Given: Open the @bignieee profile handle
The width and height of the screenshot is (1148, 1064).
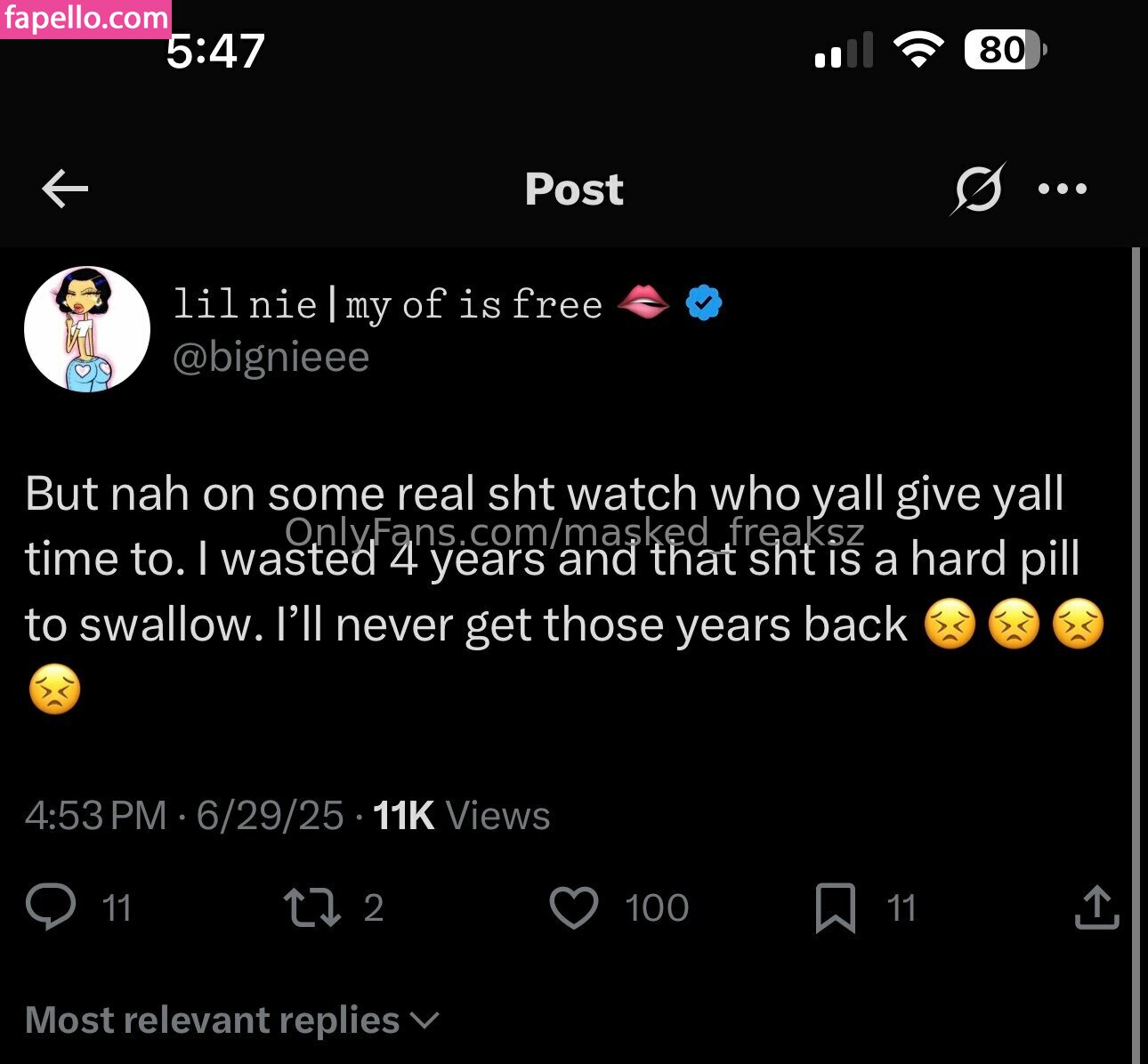Looking at the screenshot, I should pos(271,358).
